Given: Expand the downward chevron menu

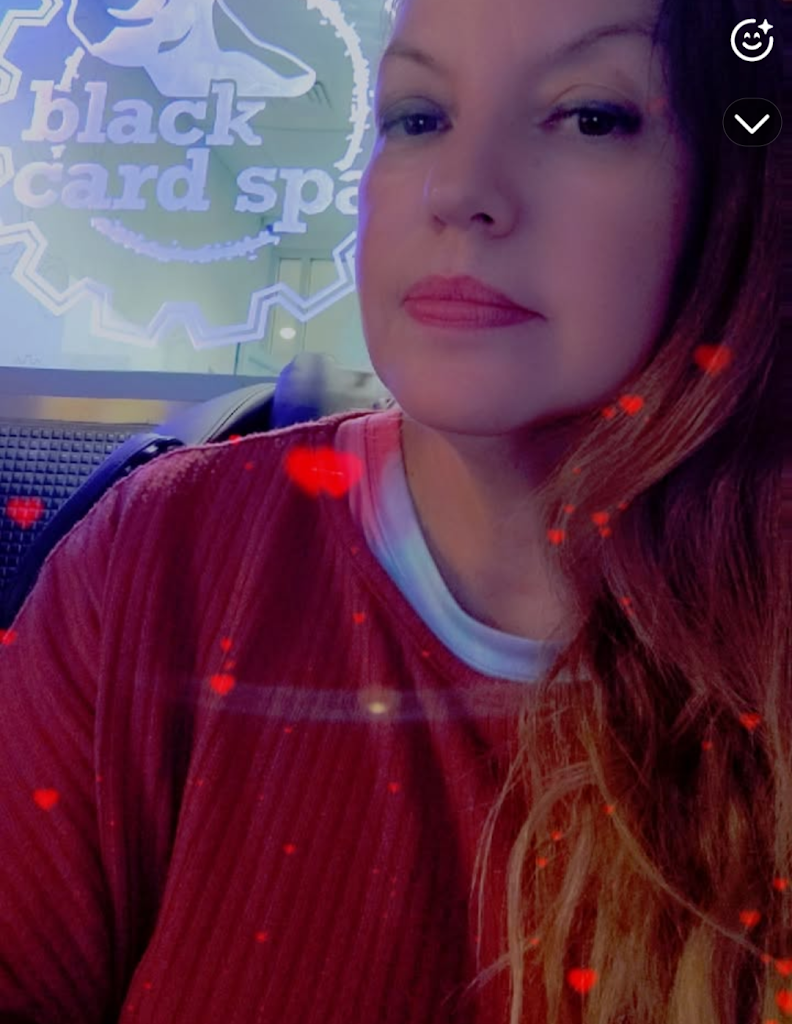Looking at the screenshot, I should [752, 123].
